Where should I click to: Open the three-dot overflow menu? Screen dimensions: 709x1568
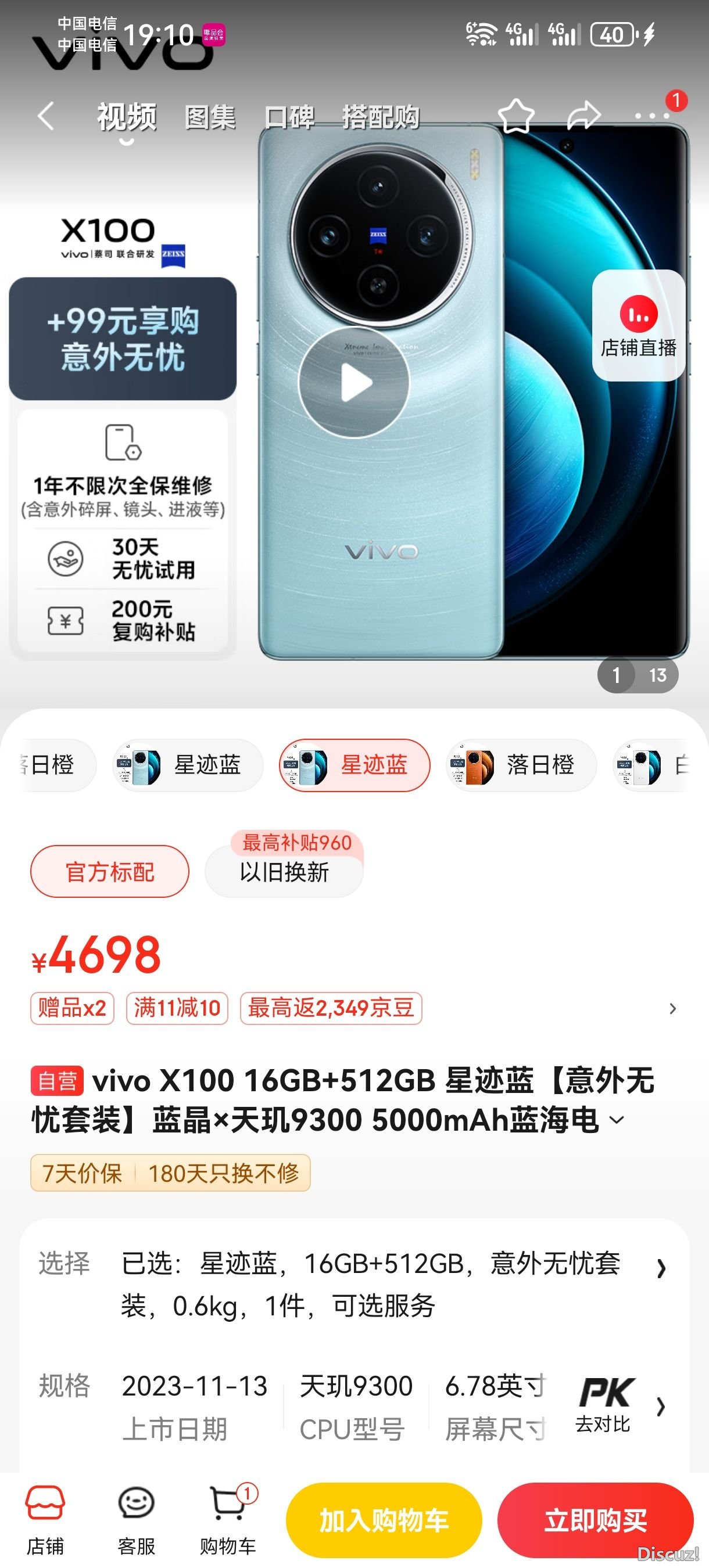(651, 116)
